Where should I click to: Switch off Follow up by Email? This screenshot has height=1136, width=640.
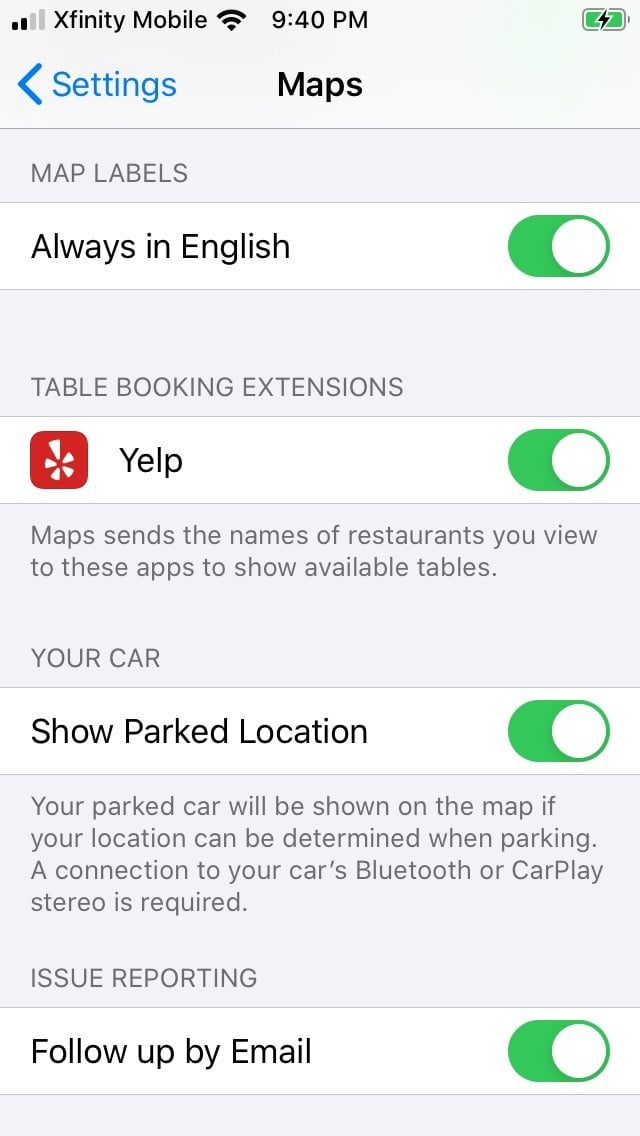pos(558,1052)
